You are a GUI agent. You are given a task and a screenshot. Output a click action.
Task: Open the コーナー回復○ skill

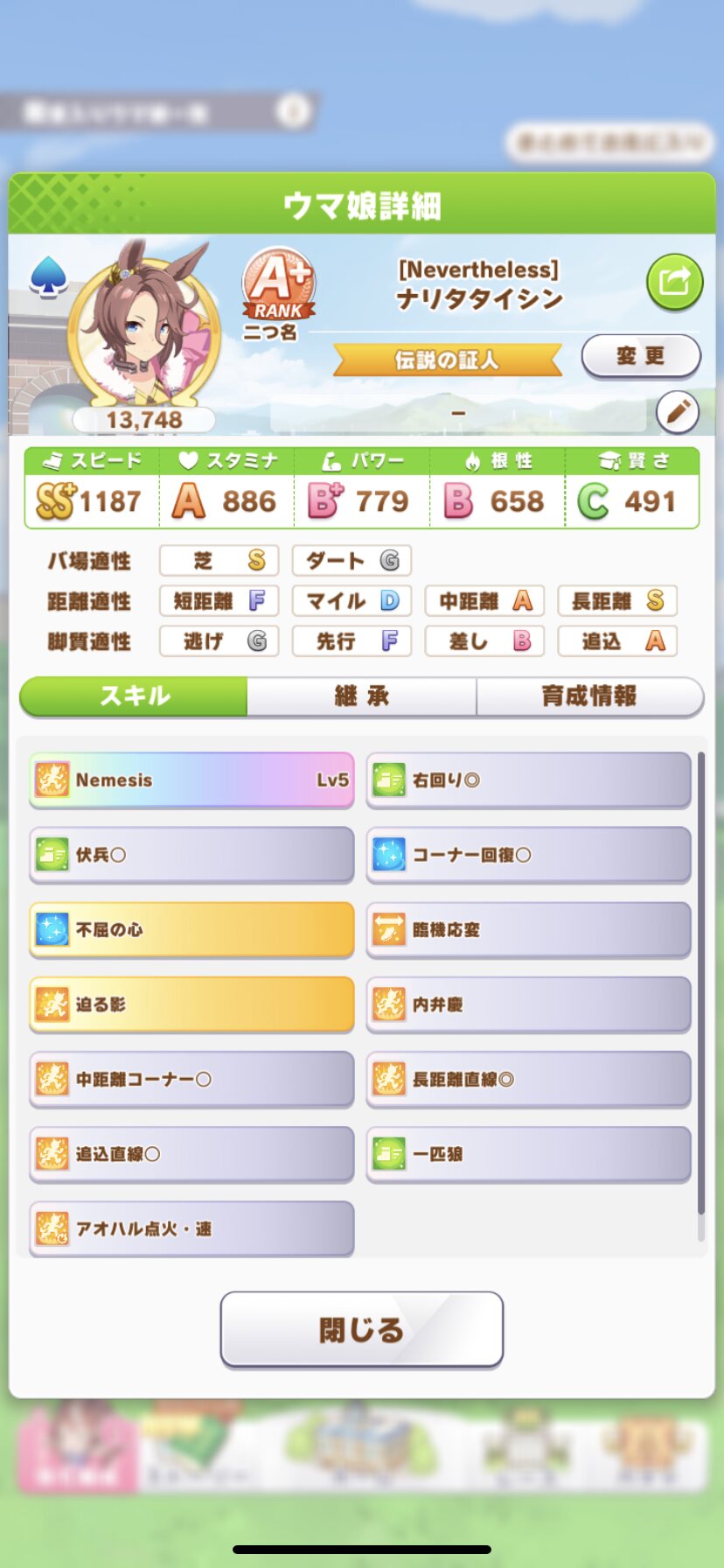click(528, 855)
